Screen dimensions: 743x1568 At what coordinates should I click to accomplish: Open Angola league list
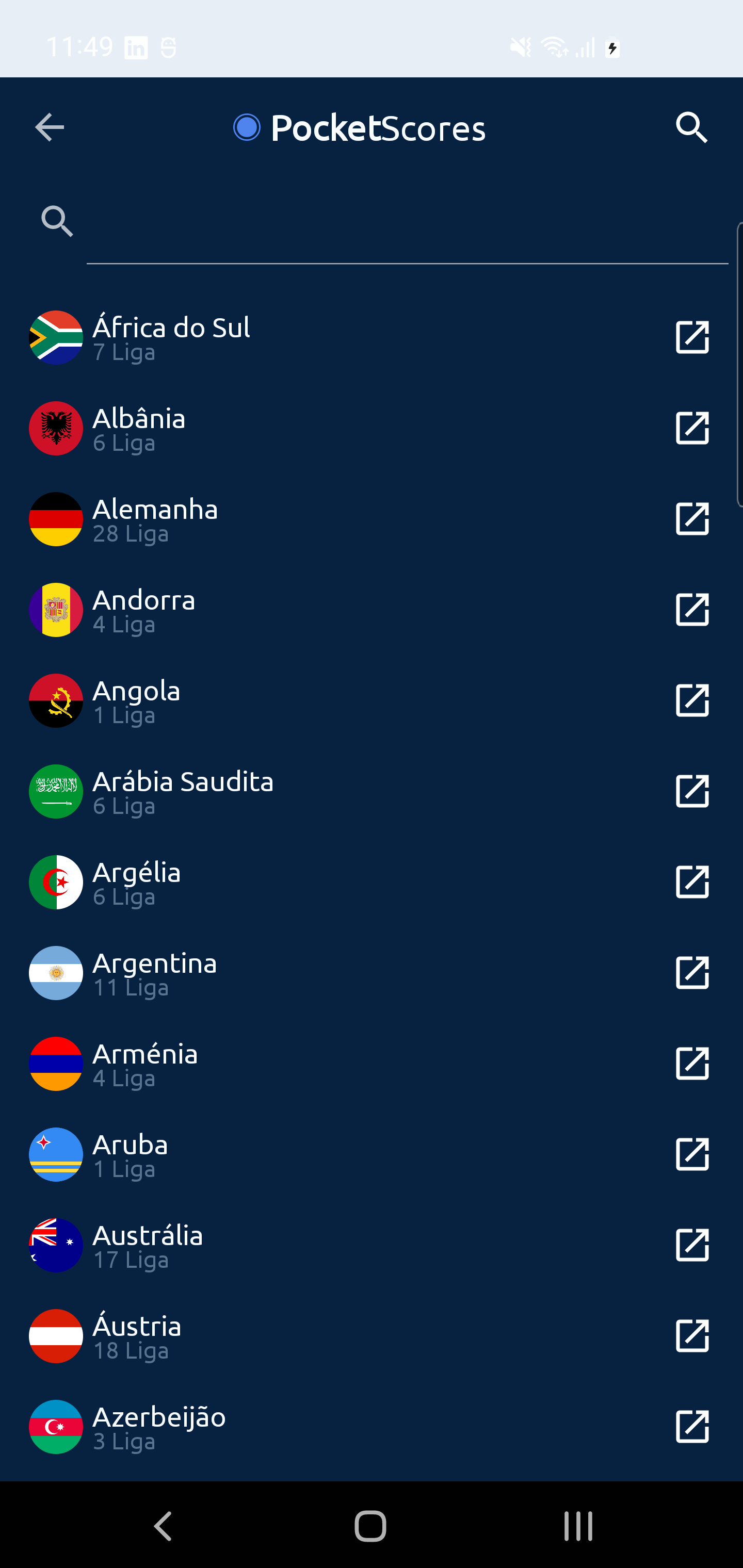pos(136,700)
